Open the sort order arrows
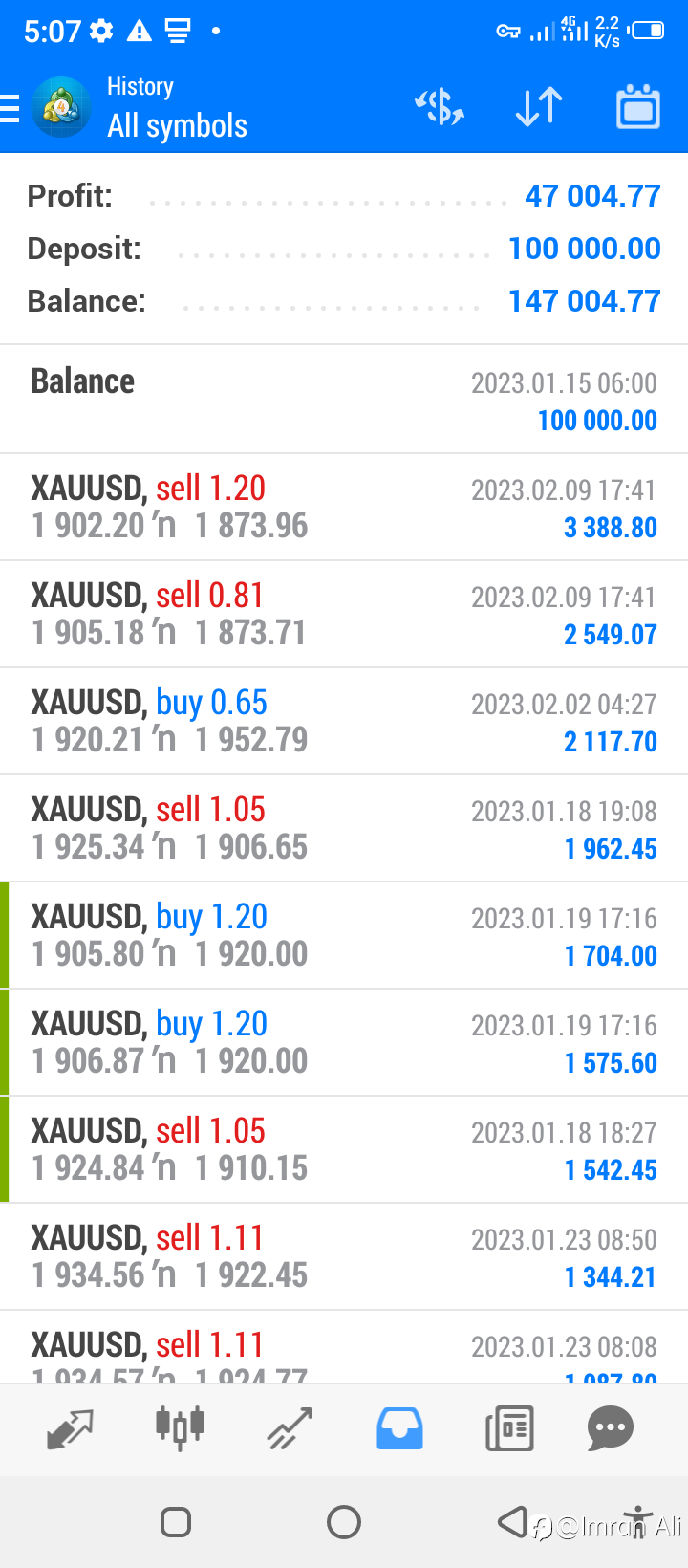The width and height of the screenshot is (688, 1568). tap(539, 107)
